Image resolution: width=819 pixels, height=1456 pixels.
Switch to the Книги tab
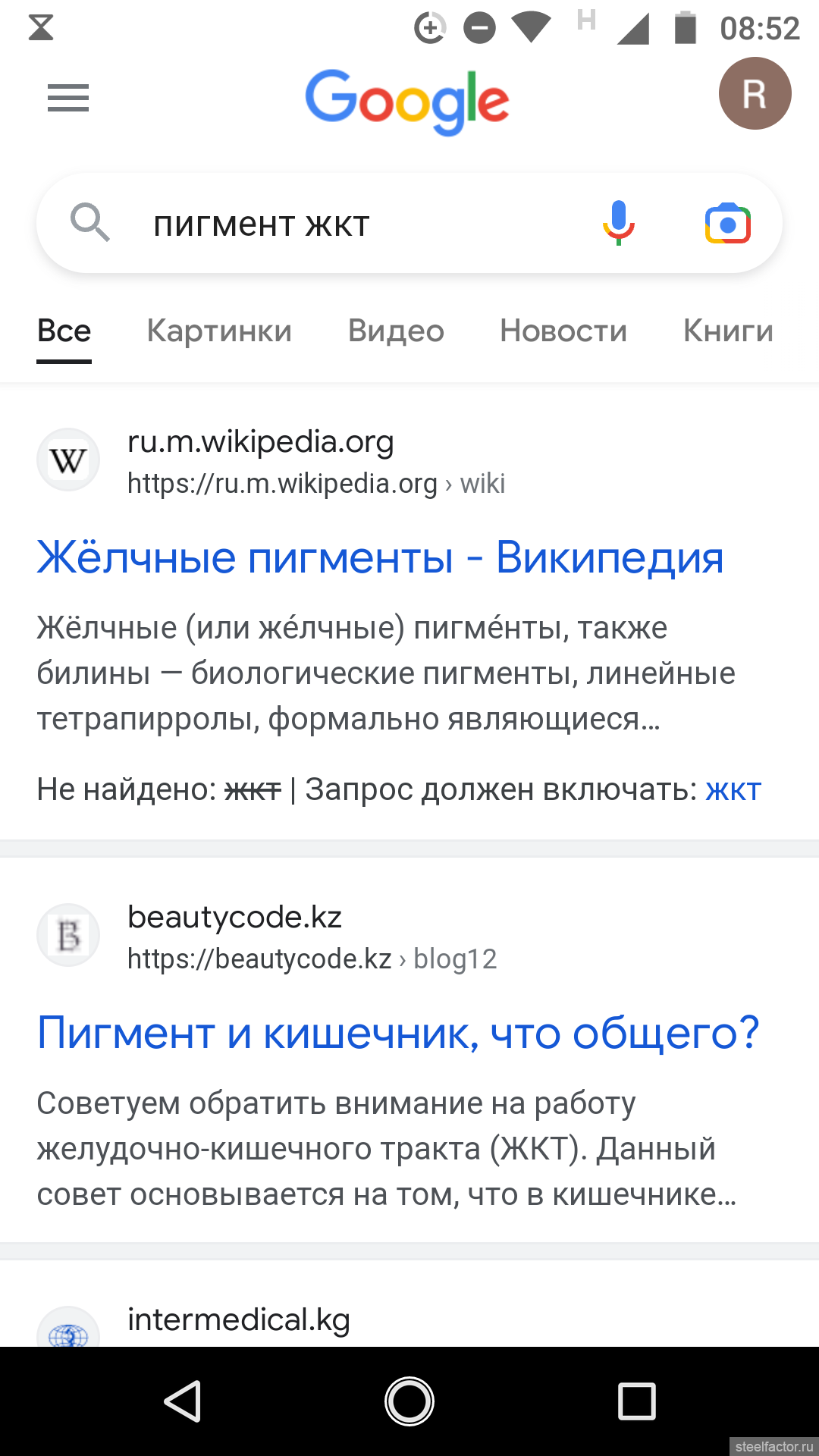tap(728, 331)
